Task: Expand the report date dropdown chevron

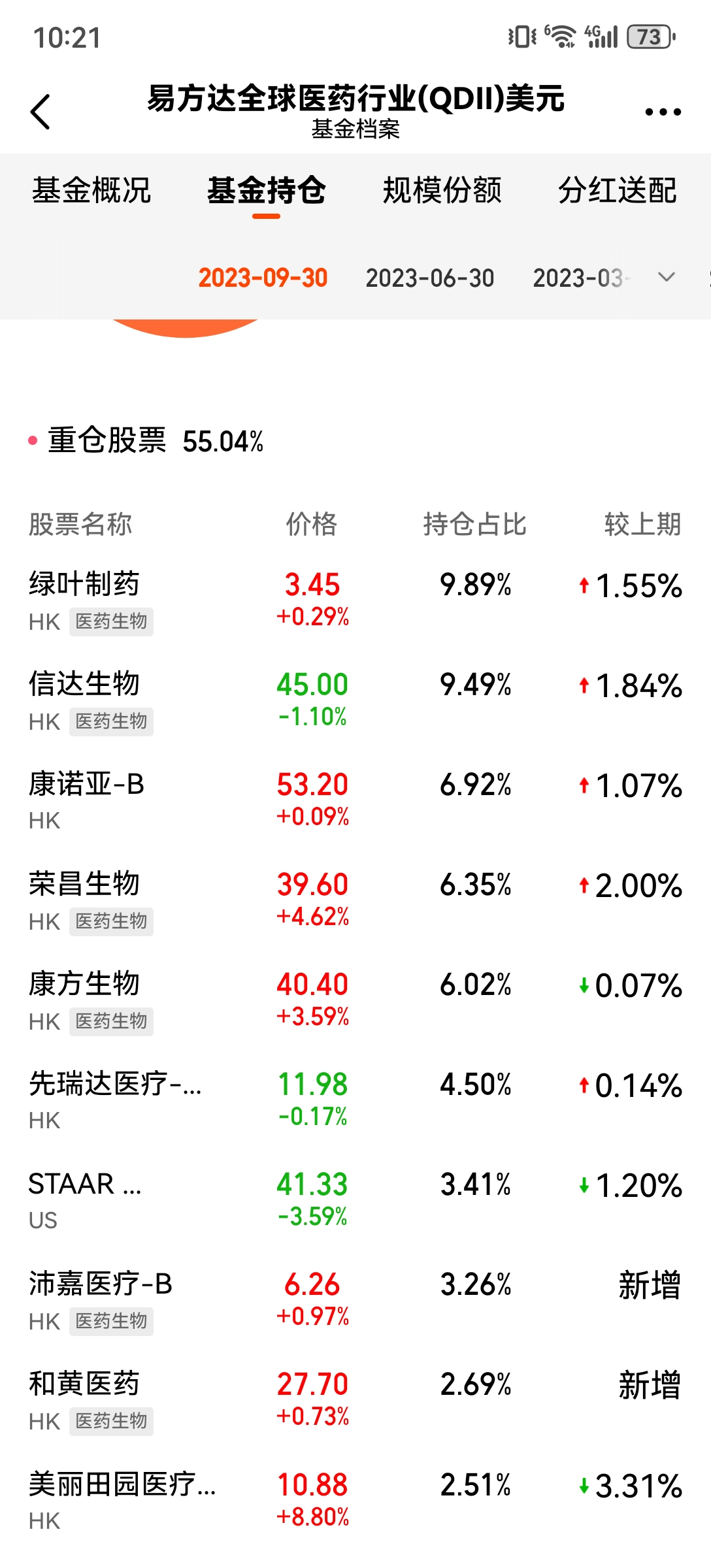Action: pyautogui.click(x=667, y=277)
